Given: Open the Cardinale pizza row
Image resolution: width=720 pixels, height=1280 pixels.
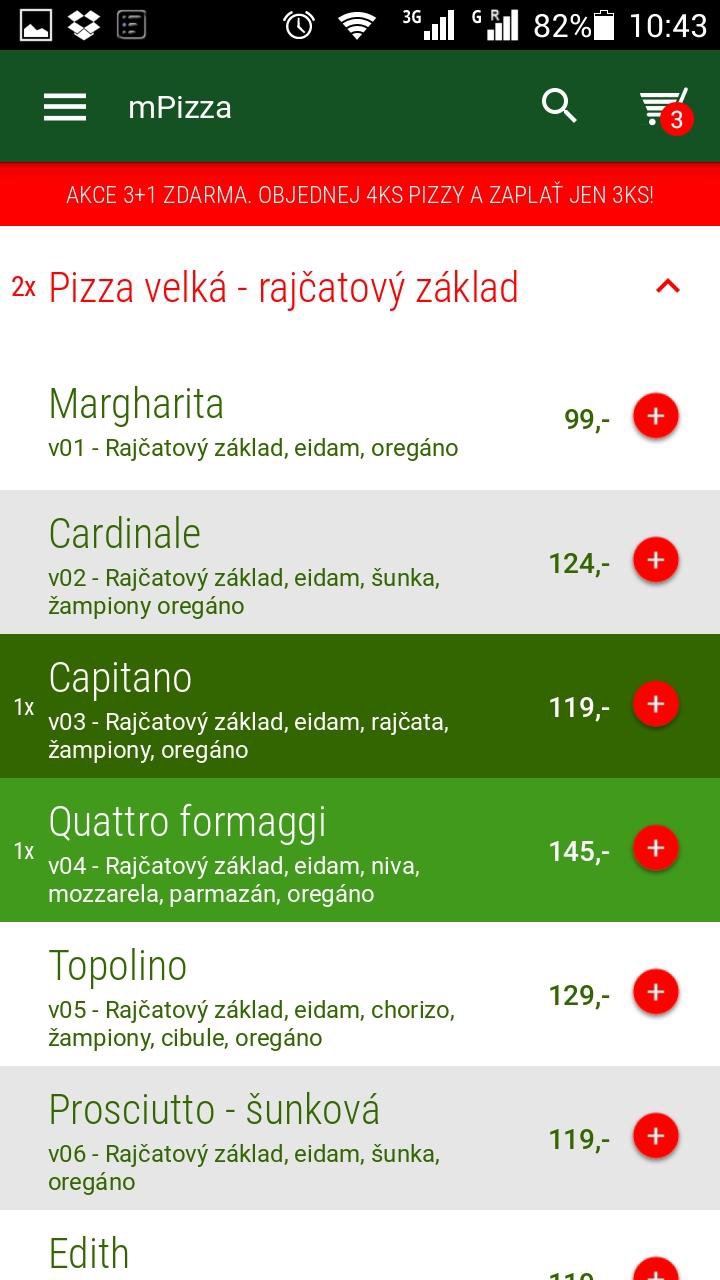Looking at the screenshot, I should [x=280, y=562].
